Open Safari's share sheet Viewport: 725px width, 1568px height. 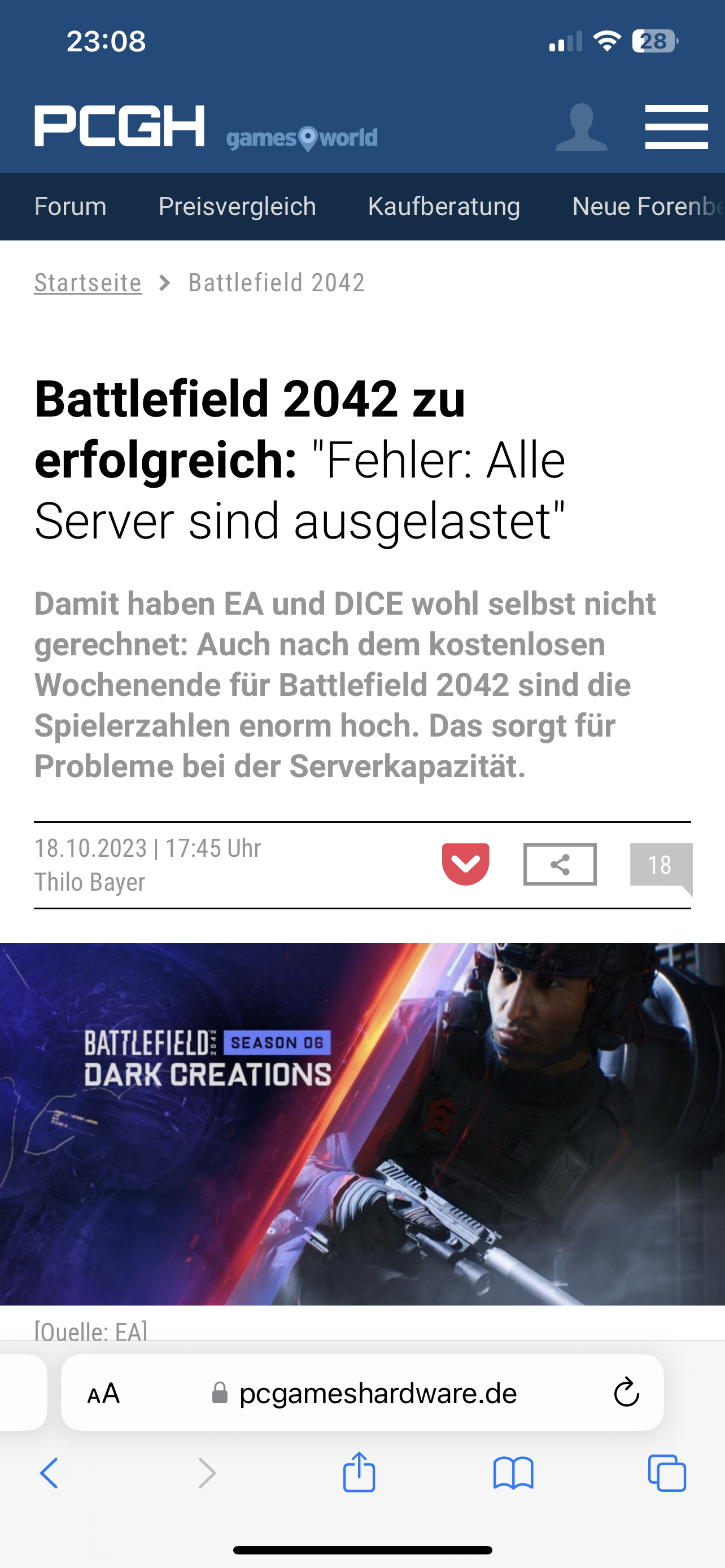click(x=359, y=1473)
